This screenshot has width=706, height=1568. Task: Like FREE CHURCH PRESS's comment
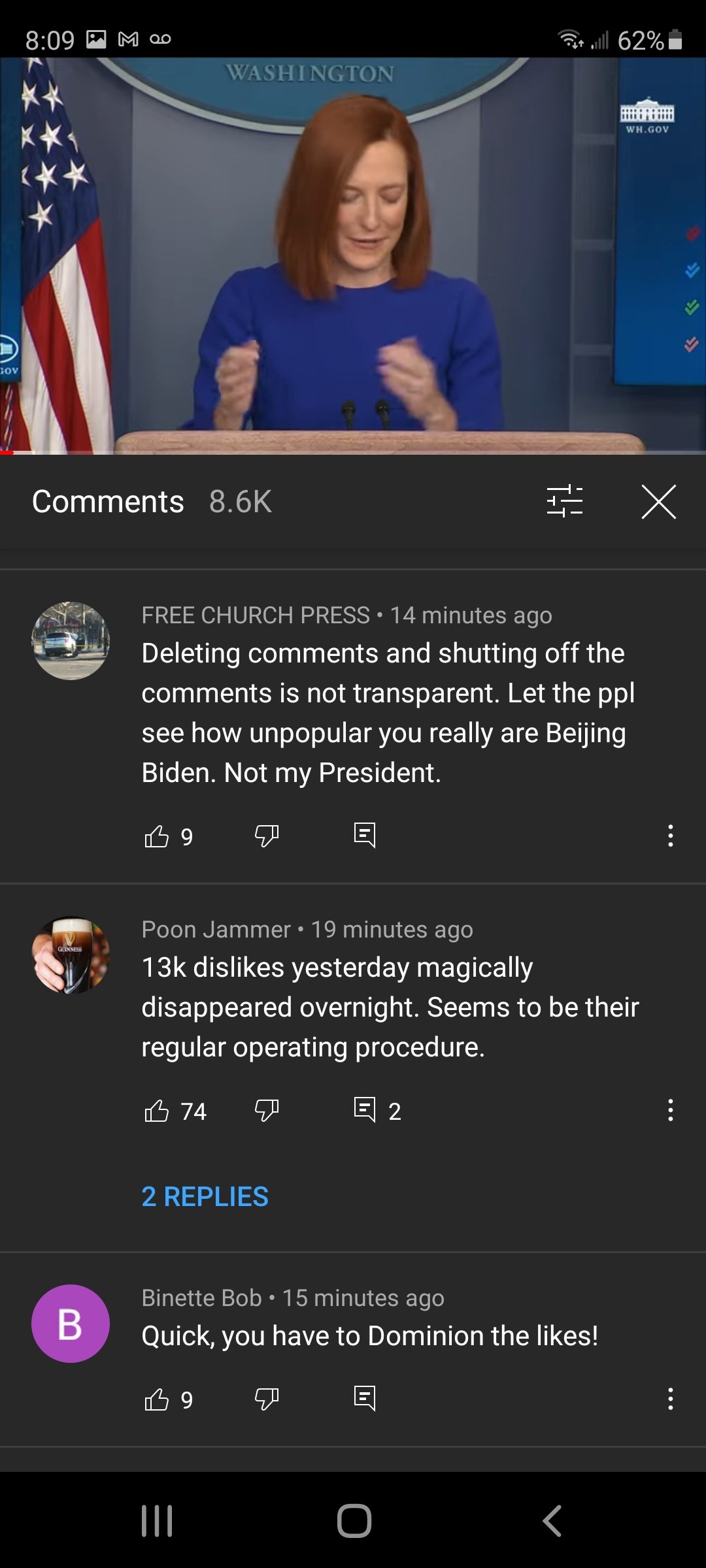coord(157,836)
